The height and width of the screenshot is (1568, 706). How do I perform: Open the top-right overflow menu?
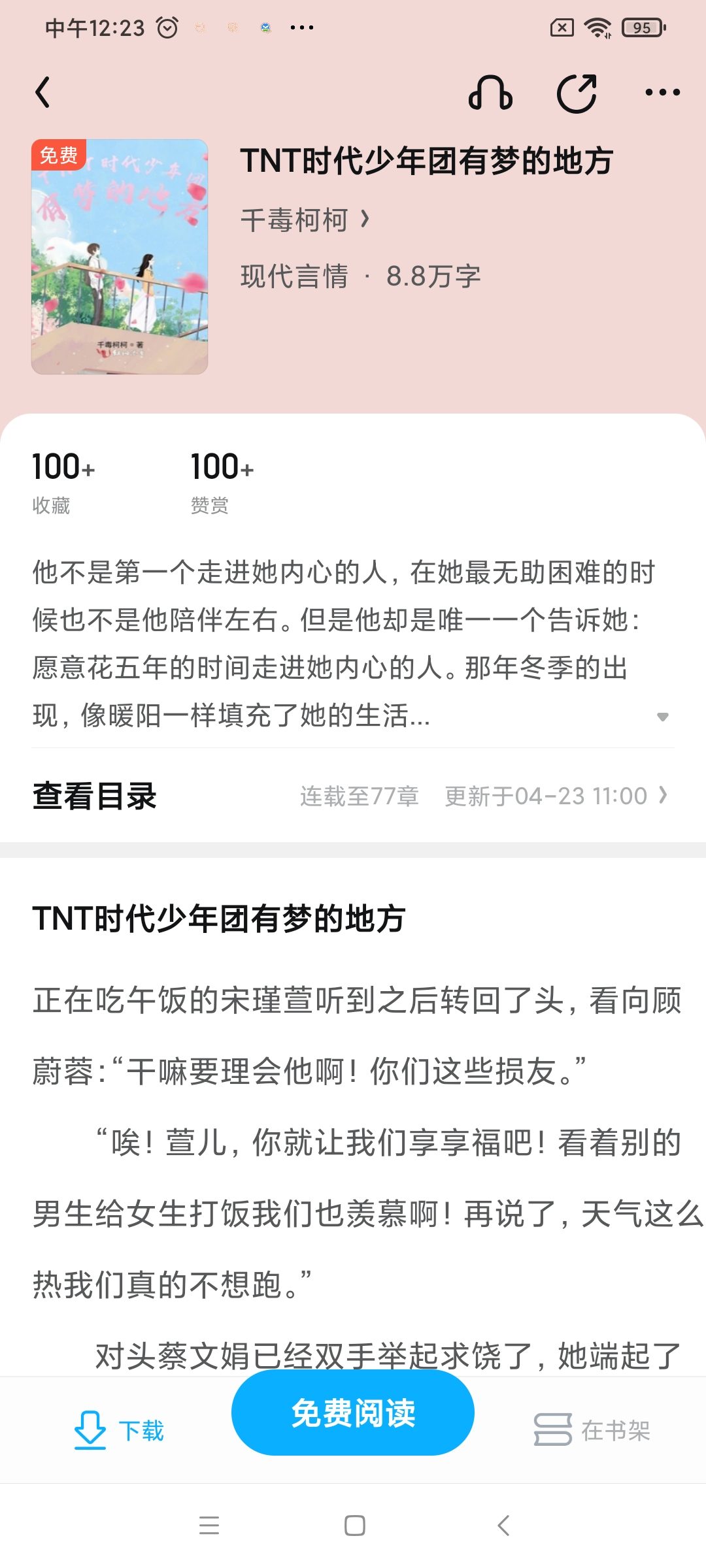click(662, 93)
